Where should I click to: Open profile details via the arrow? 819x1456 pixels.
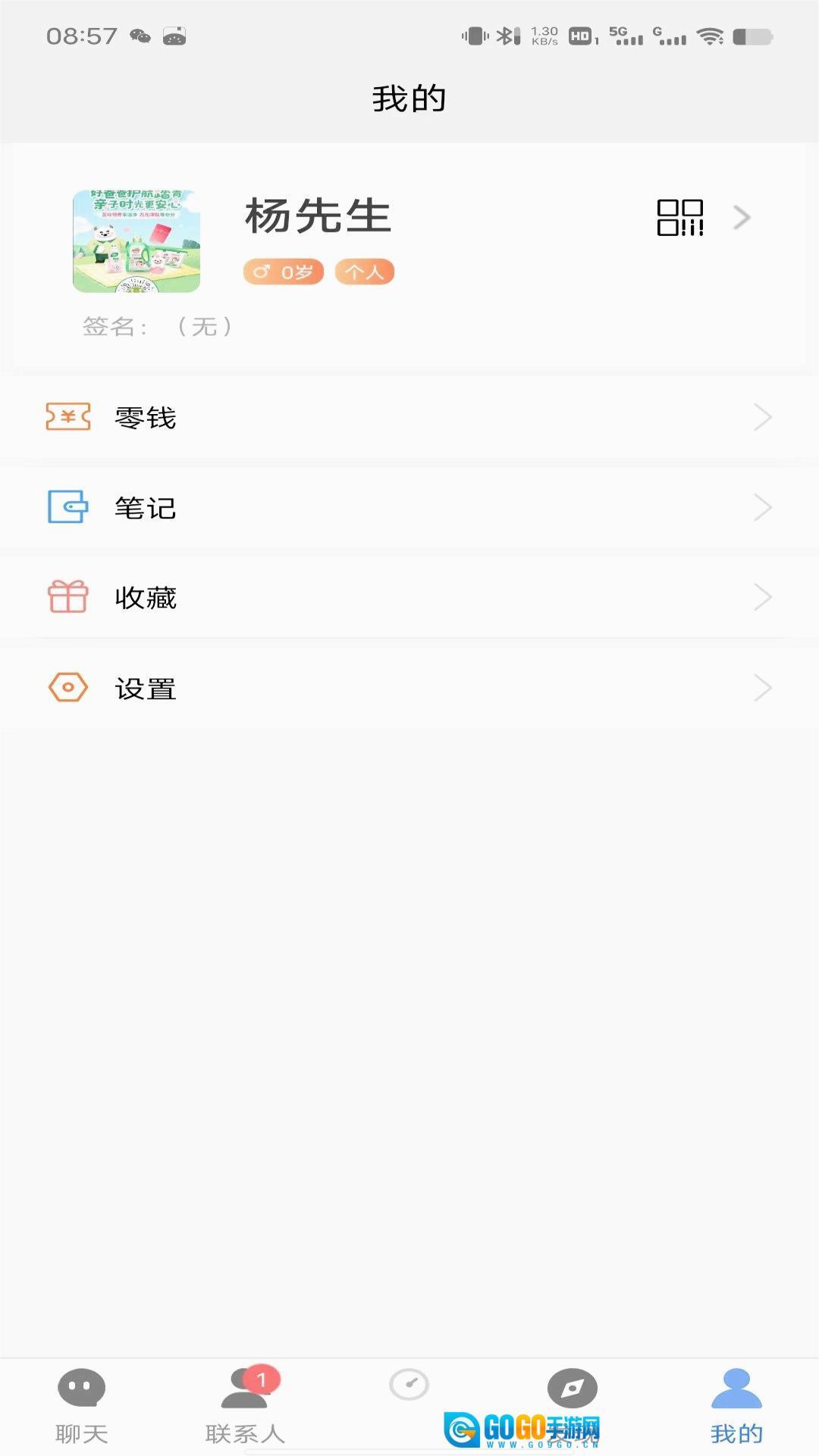pyautogui.click(x=742, y=218)
